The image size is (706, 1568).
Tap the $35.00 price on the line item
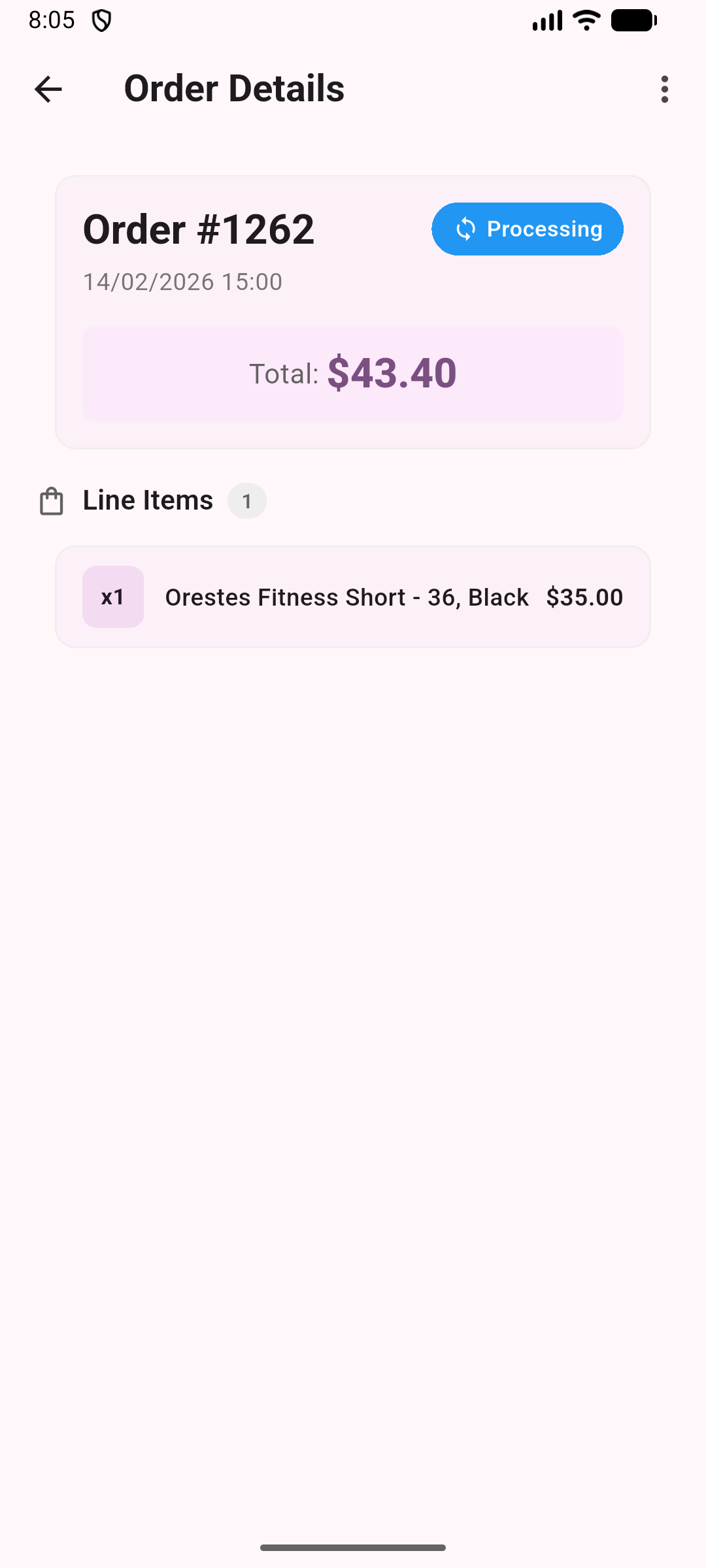point(585,596)
